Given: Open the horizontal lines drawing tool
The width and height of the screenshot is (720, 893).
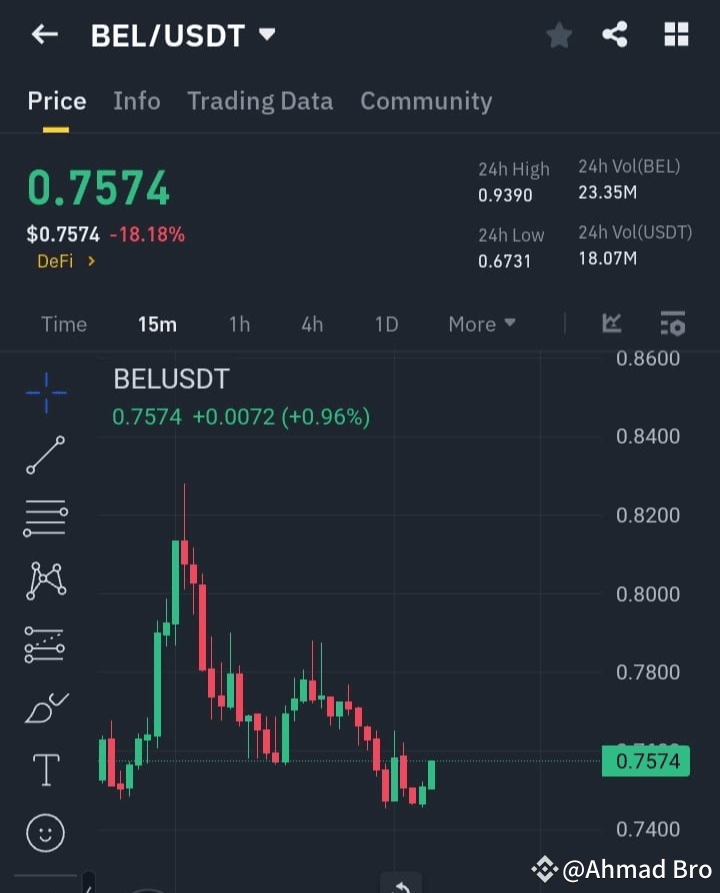Looking at the screenshot, I should (x=45, y=518).
